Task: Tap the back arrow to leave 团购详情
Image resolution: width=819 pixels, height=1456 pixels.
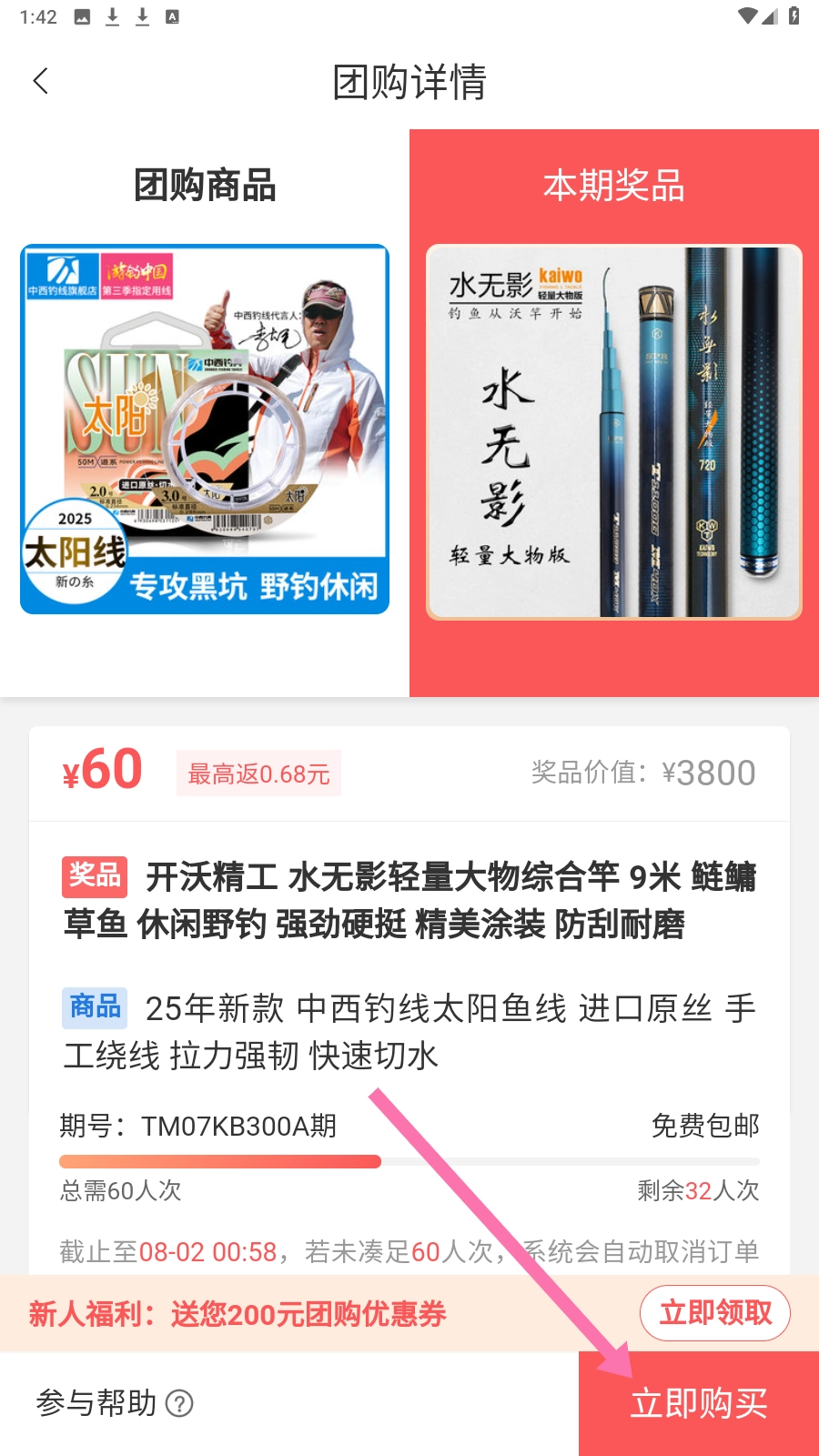Action: pos(40,81)
